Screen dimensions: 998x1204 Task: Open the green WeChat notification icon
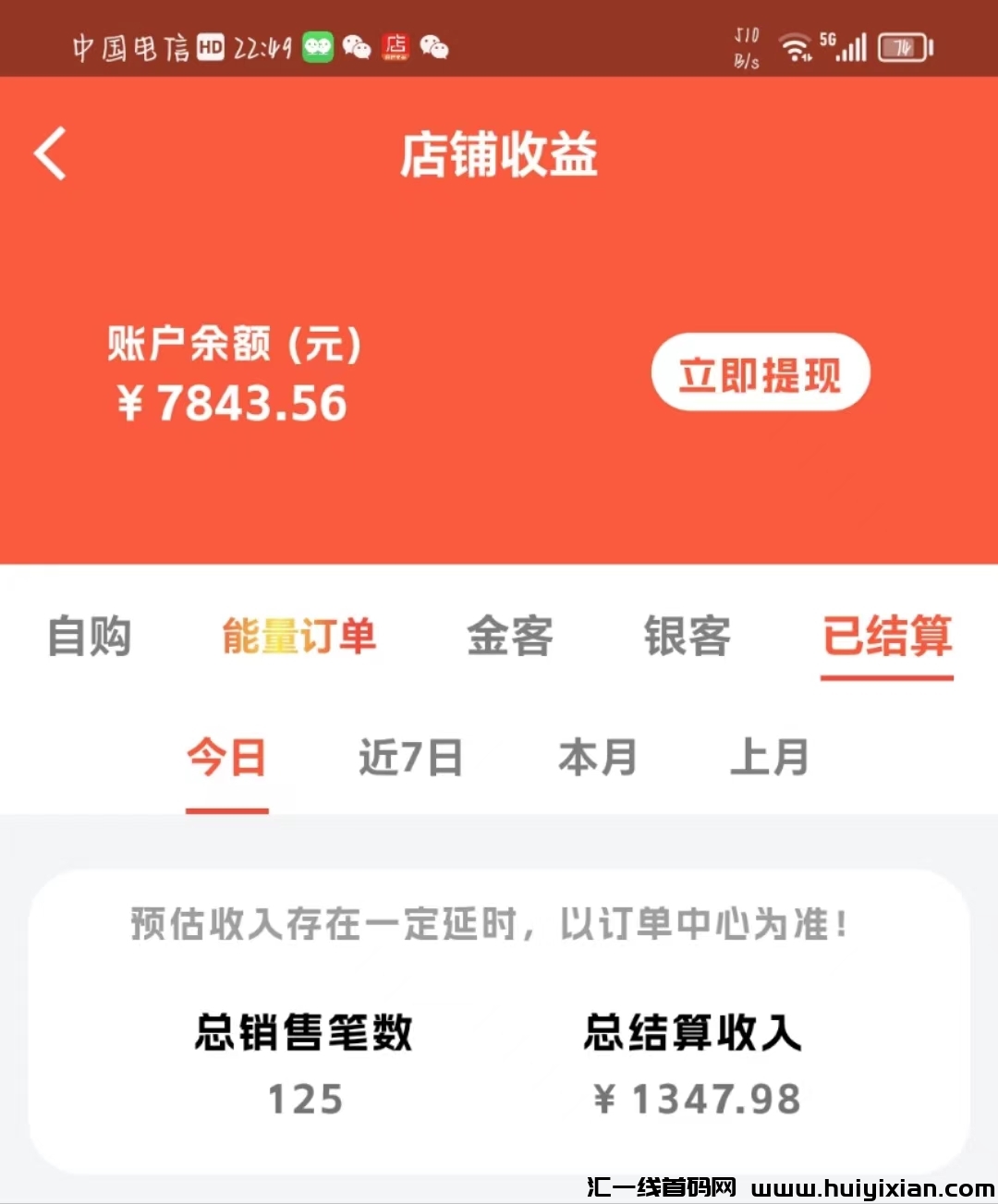pyautogui.click(x=318, y=46)
